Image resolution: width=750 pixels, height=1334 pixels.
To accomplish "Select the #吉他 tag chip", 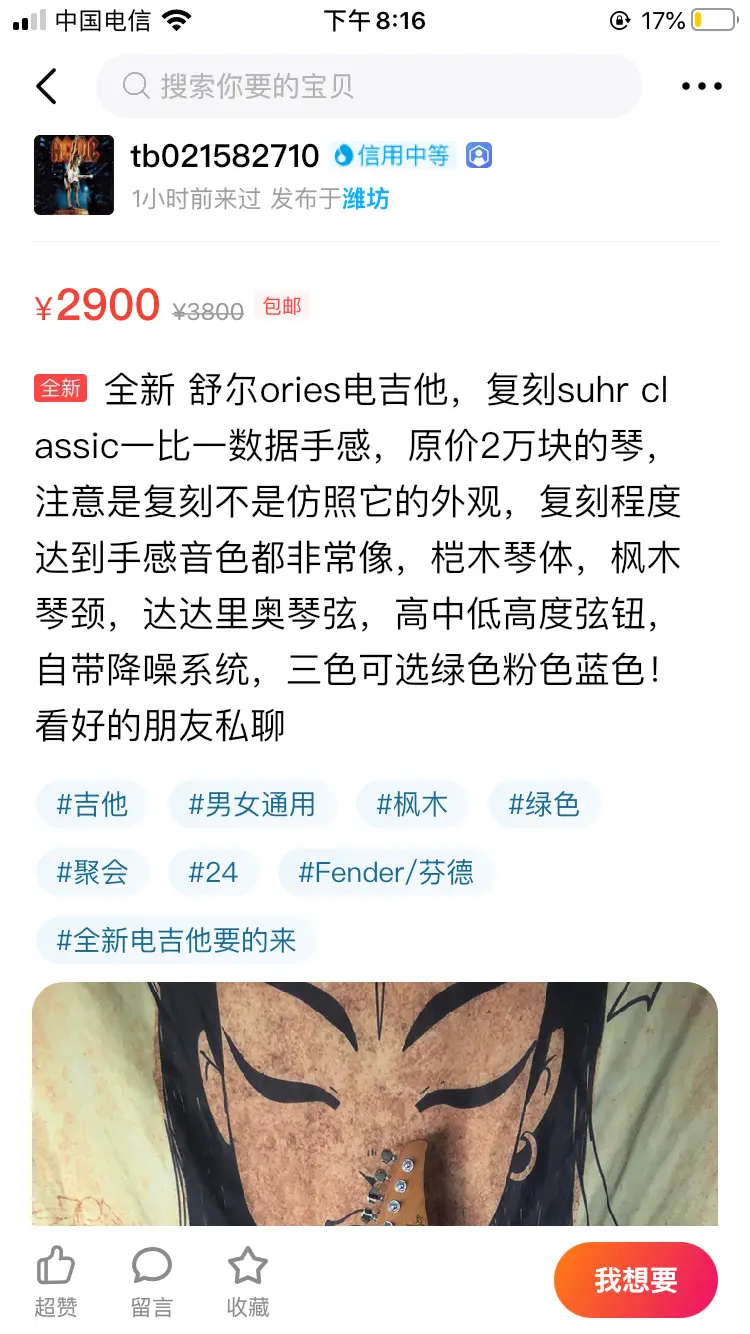I will 92,804.
